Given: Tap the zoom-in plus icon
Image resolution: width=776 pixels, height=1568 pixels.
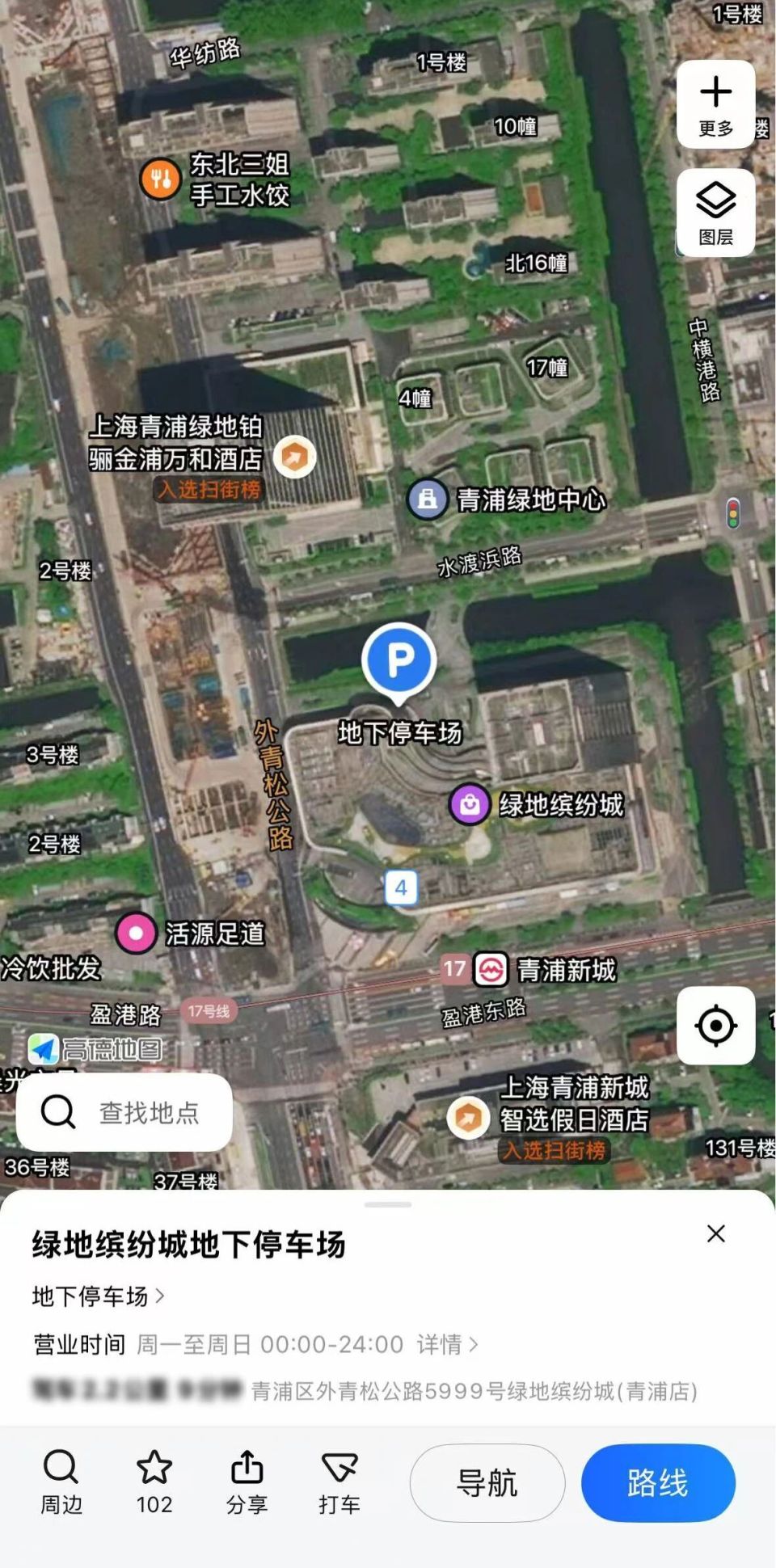Looking at the screenshot, I should (x=716, y=91).
